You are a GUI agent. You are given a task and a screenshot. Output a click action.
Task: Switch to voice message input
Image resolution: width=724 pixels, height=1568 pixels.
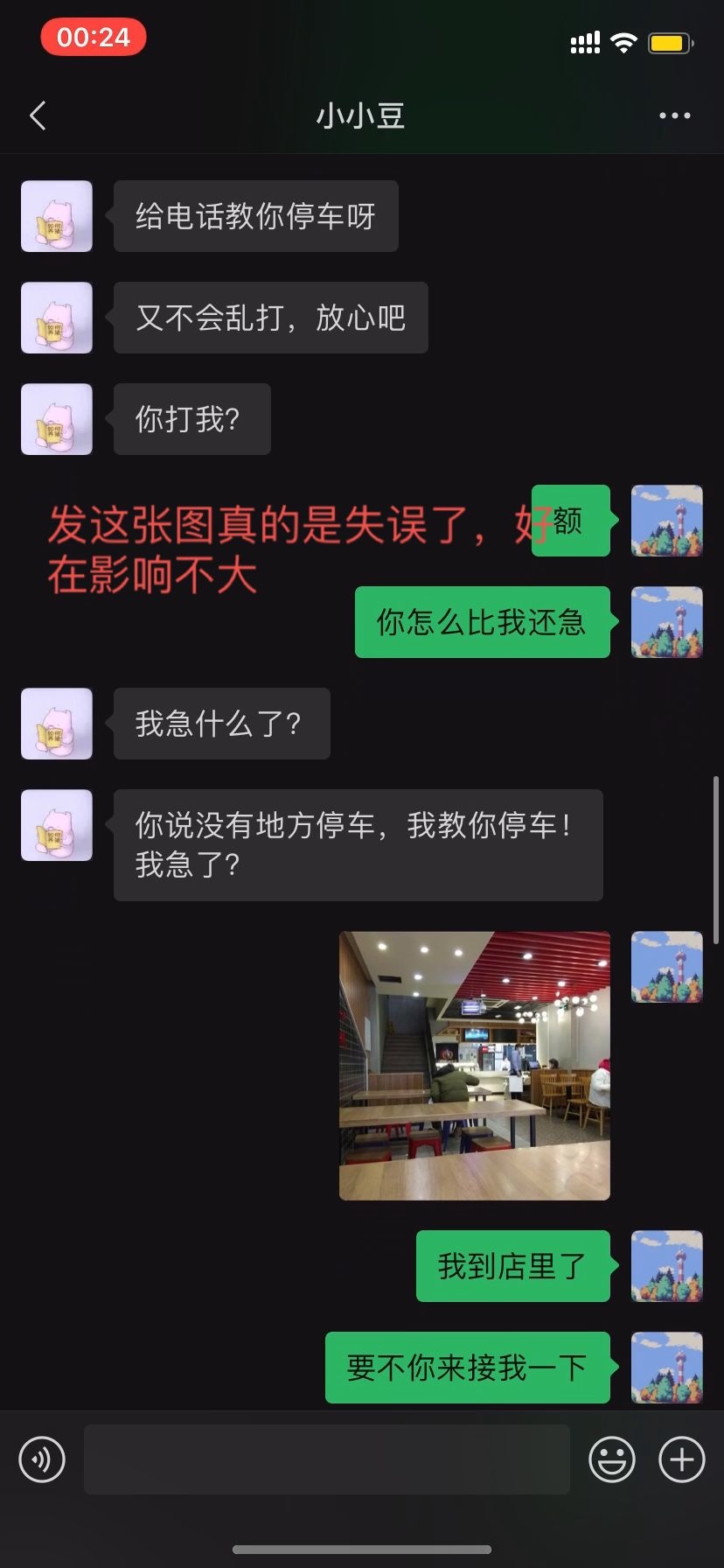pyautogui.click(x=42, y=1459)
